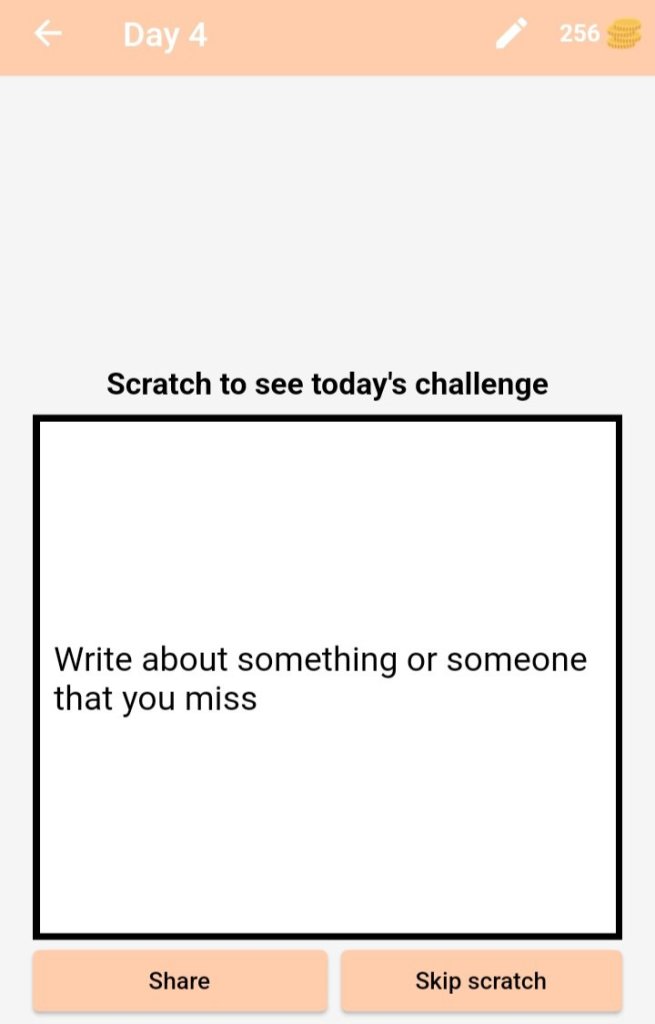The width and height of the screenshot is (655, 1024).
Task: Share today's challenge
Action: pos(180,981)
